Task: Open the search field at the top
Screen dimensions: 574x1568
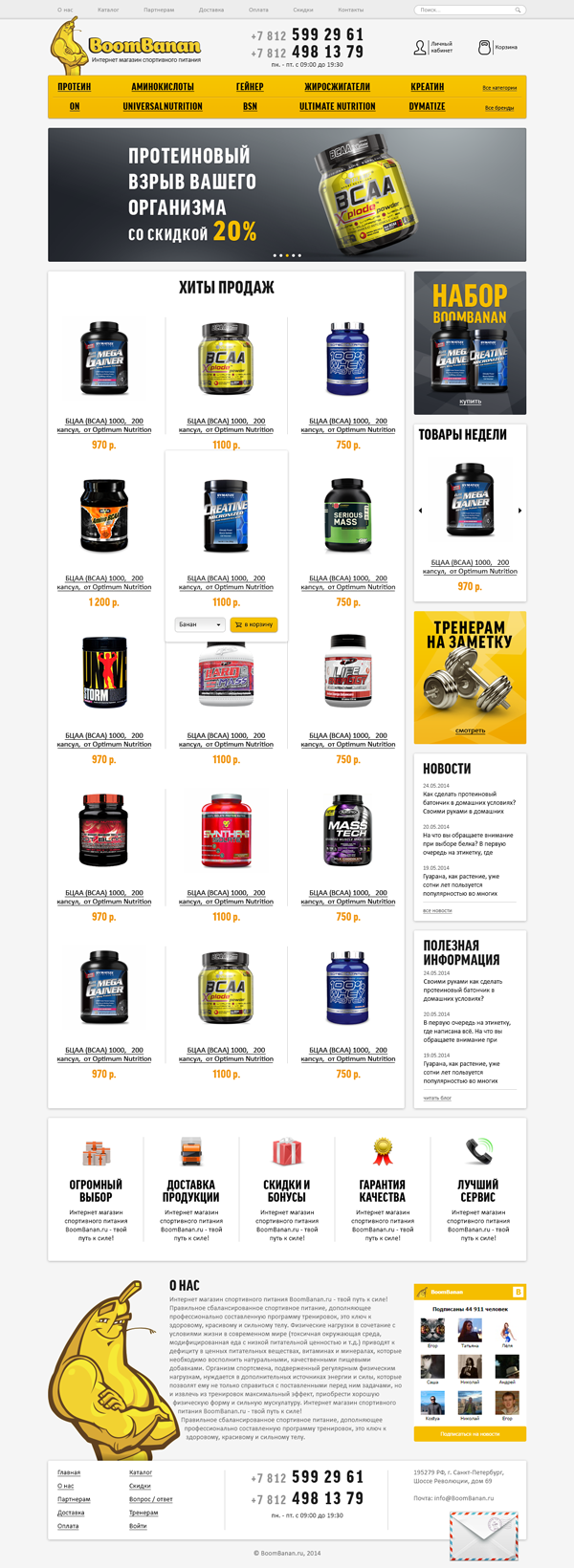Action: pos(469,10)
